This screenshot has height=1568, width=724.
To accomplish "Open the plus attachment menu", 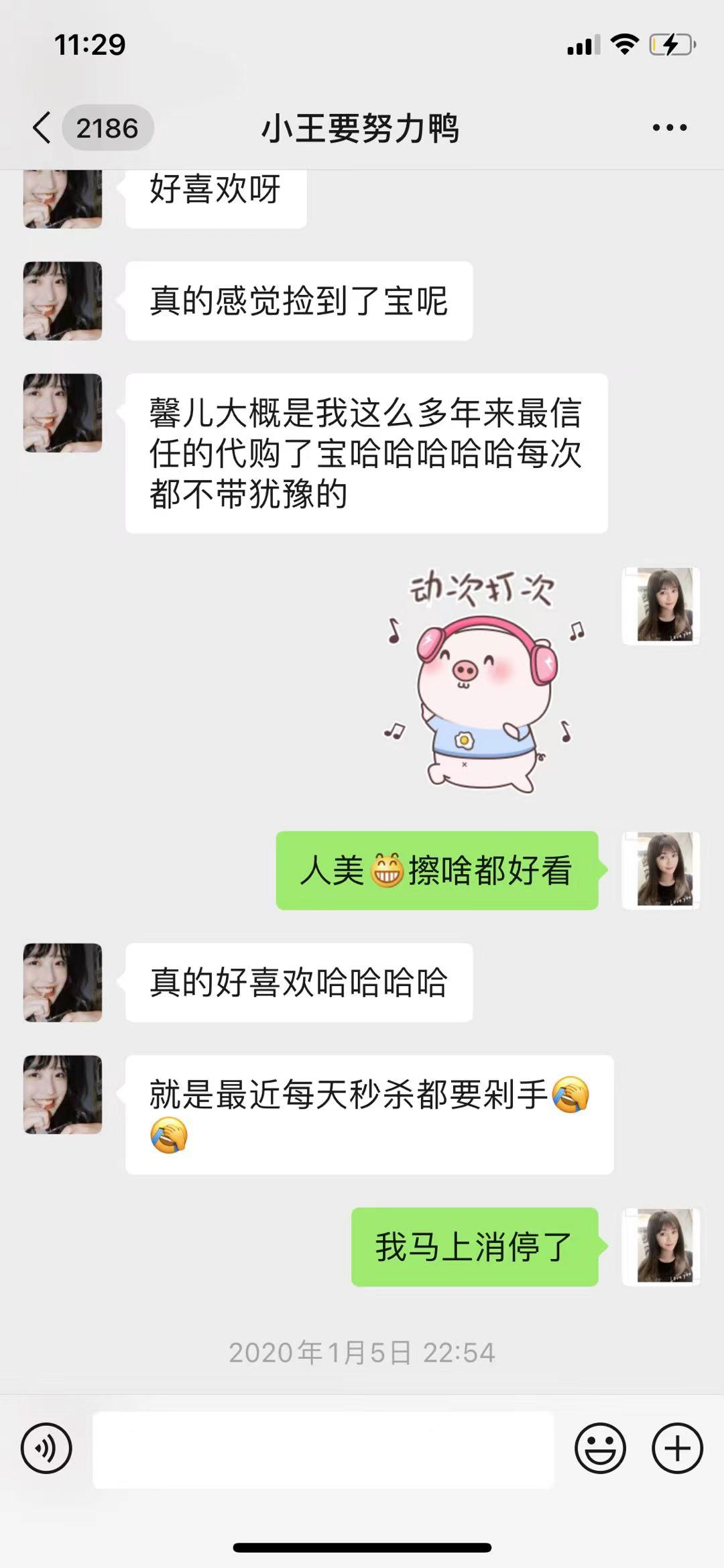I will click(677, 1448).
